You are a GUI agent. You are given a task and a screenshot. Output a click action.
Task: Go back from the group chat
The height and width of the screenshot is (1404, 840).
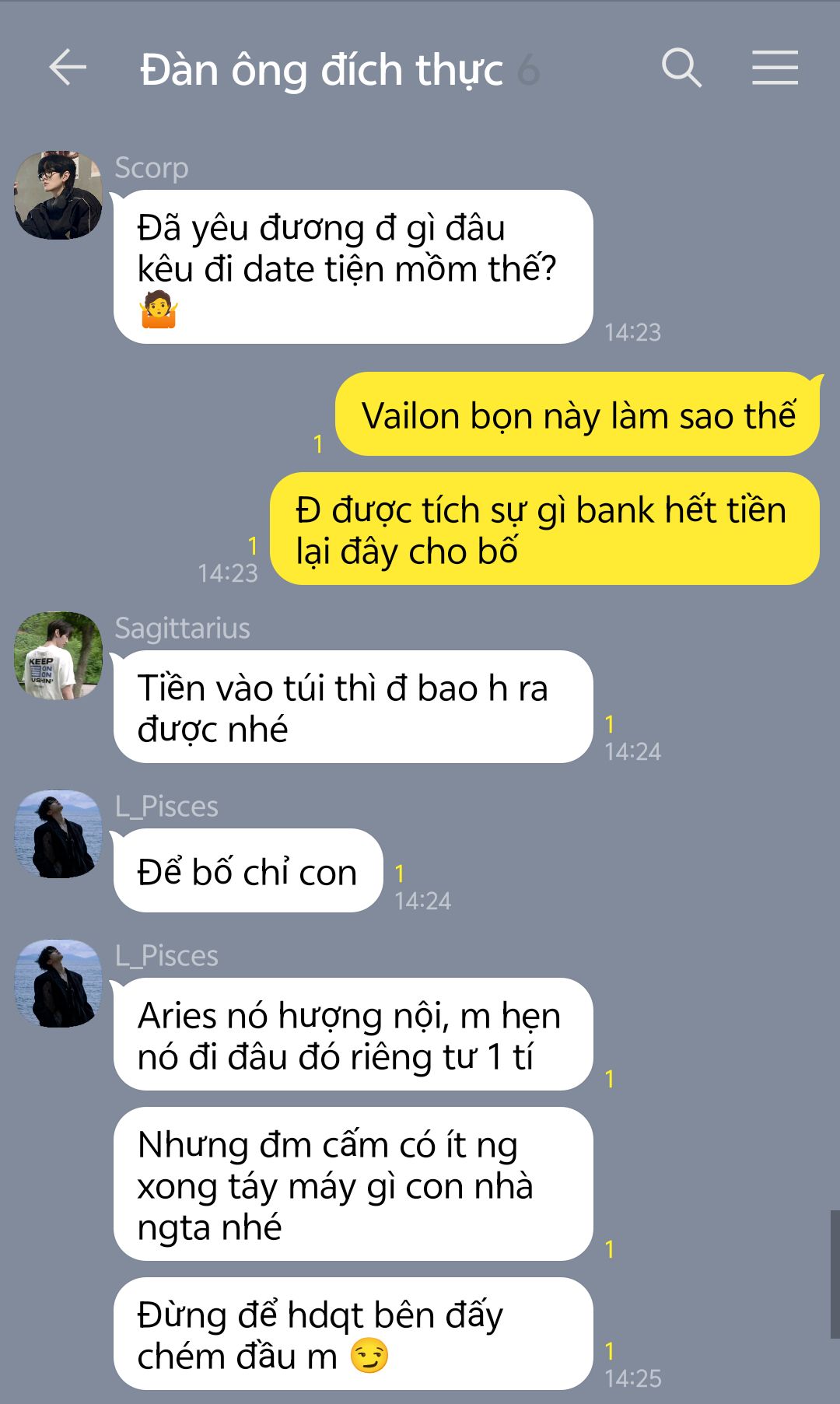click(x=68, y=68)
